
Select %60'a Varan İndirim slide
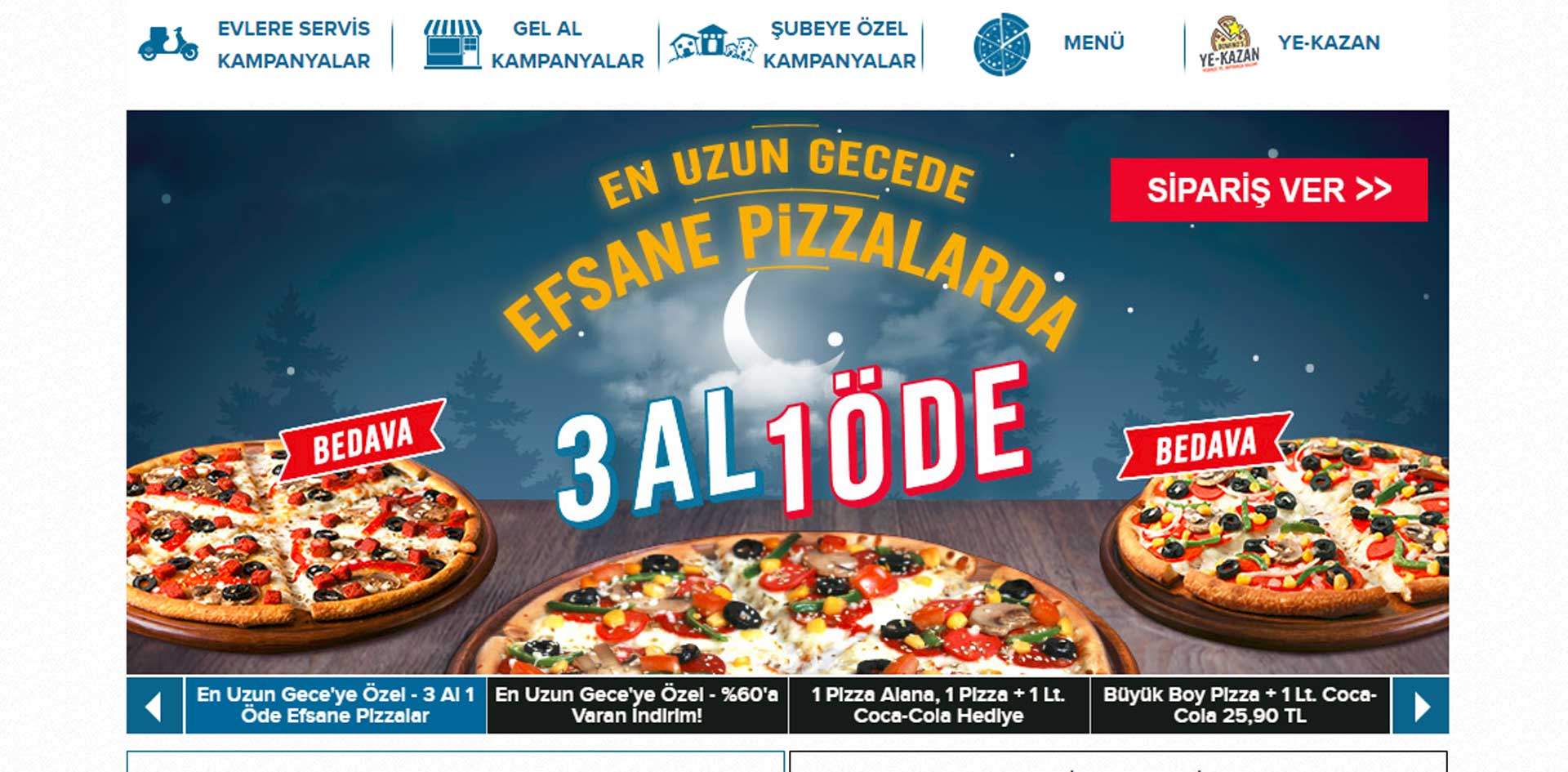637,705
